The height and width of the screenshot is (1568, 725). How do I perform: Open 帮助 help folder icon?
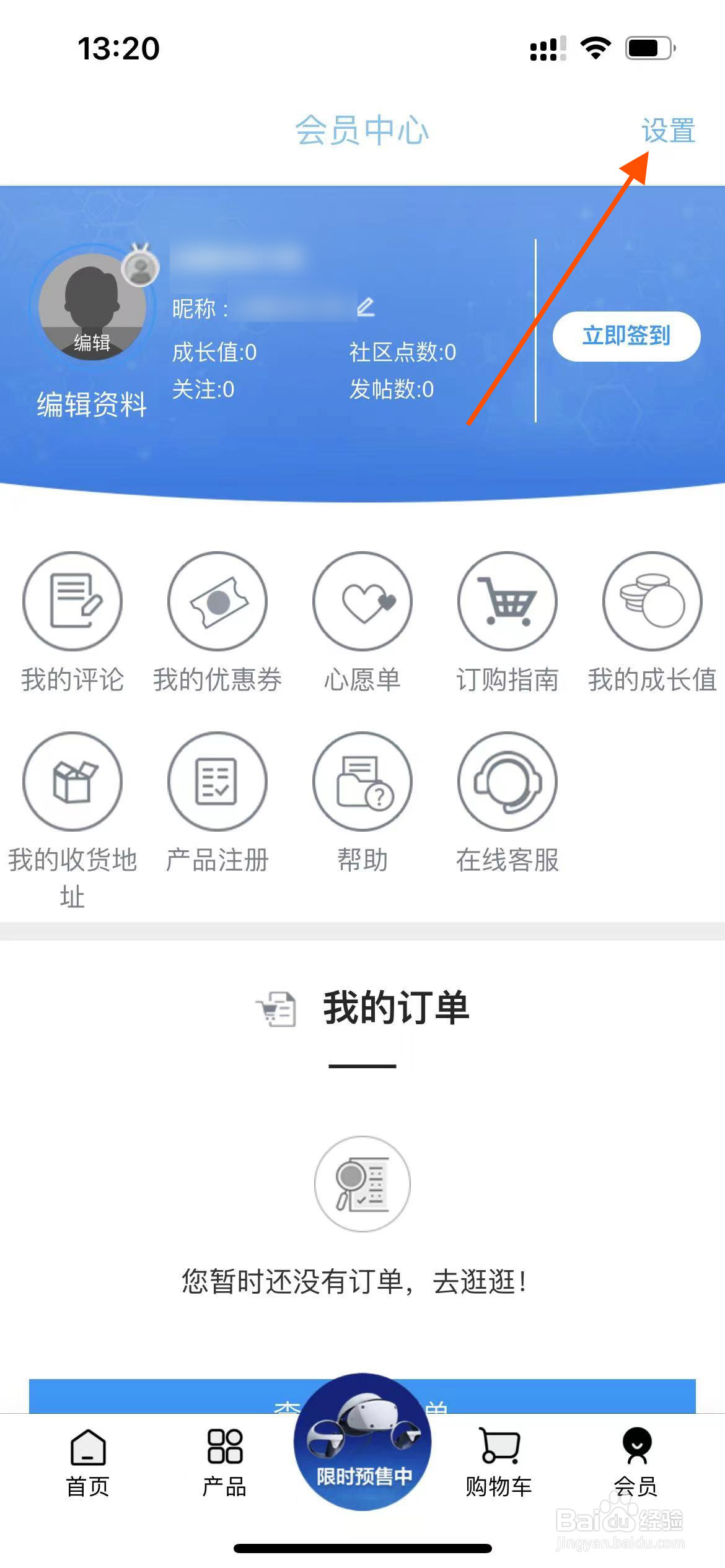pos(362,782)
